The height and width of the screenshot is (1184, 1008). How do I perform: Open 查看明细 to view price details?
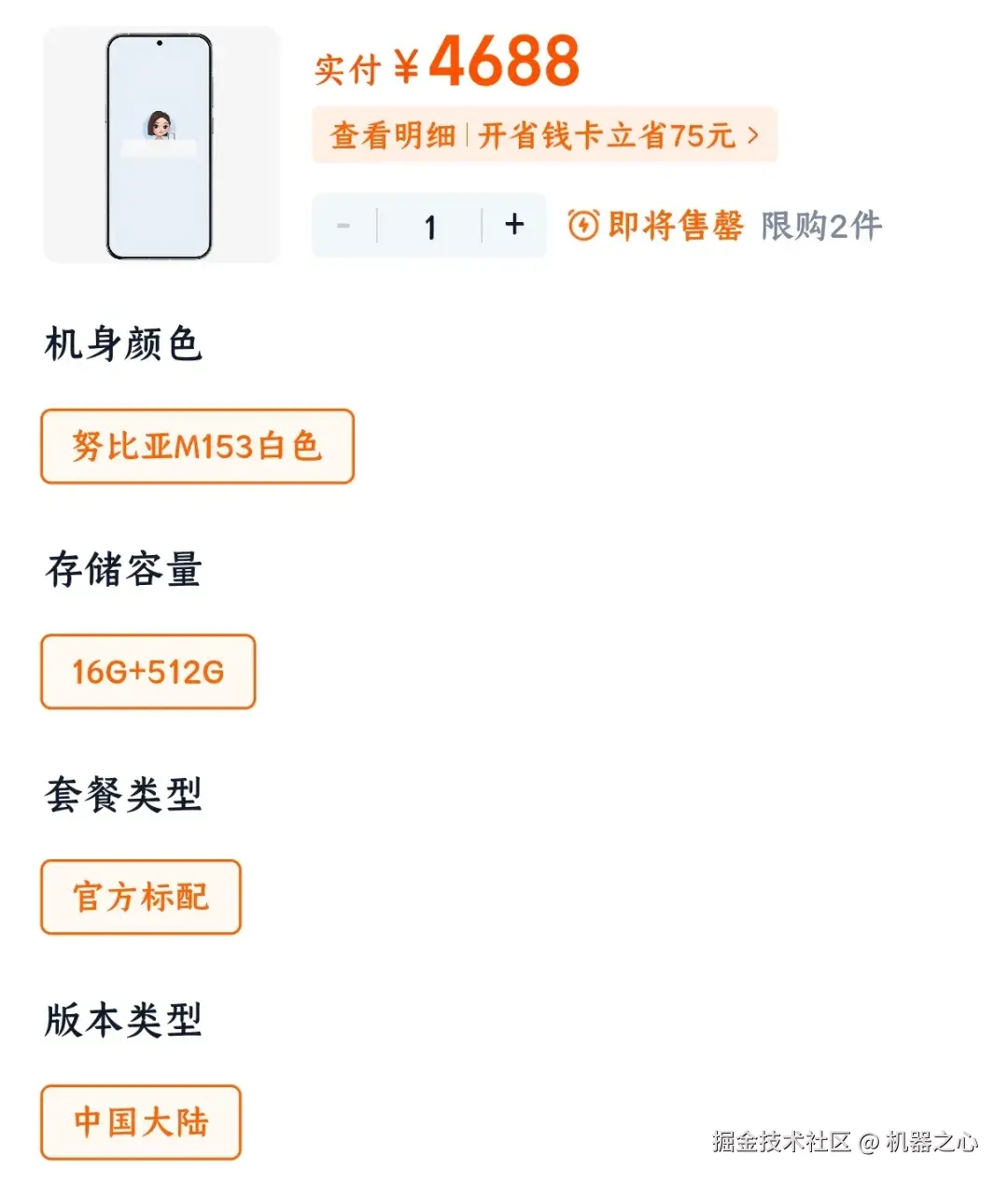392,134
